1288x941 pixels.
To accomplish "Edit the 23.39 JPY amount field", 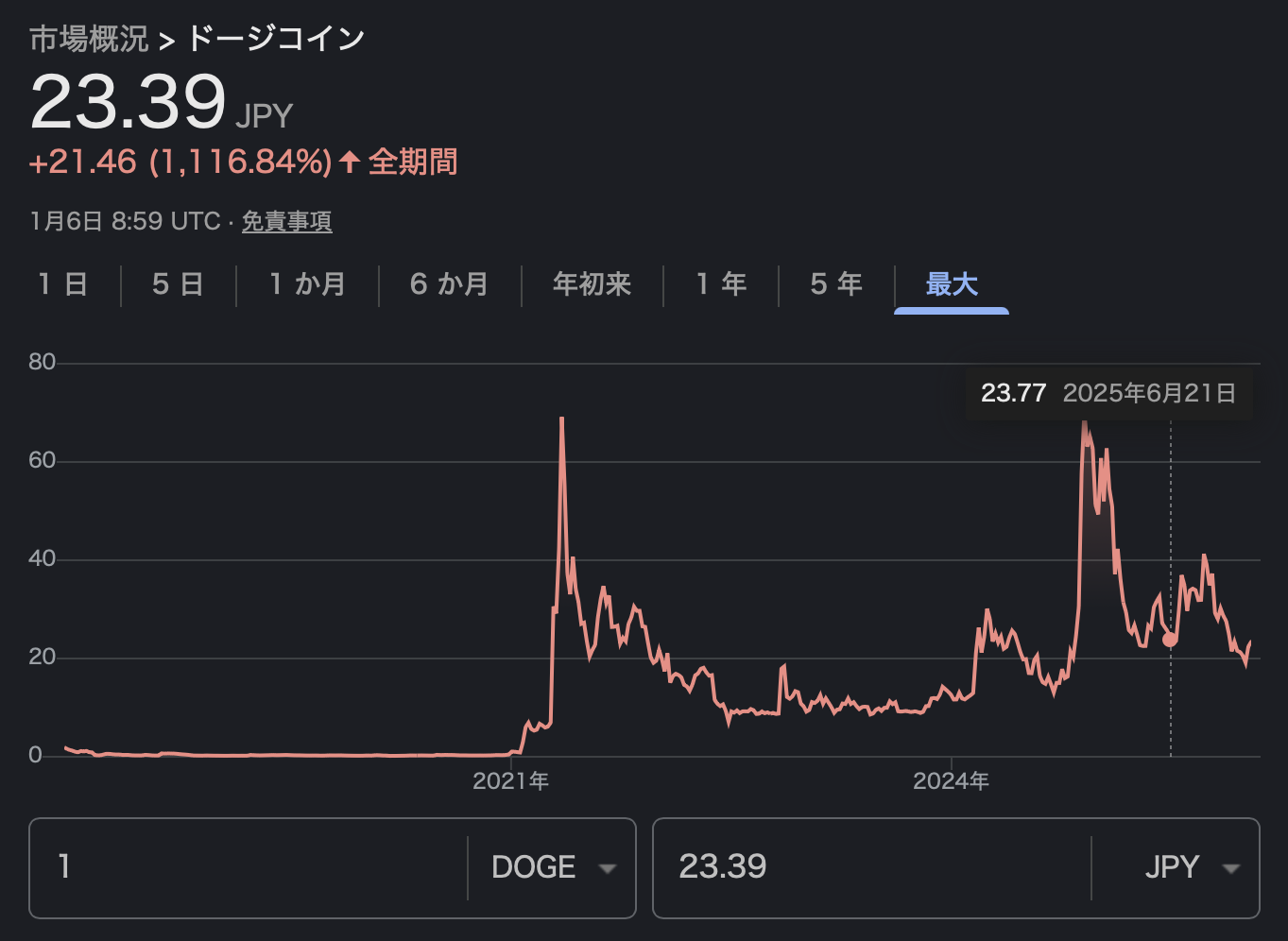I will coord(869,867).
